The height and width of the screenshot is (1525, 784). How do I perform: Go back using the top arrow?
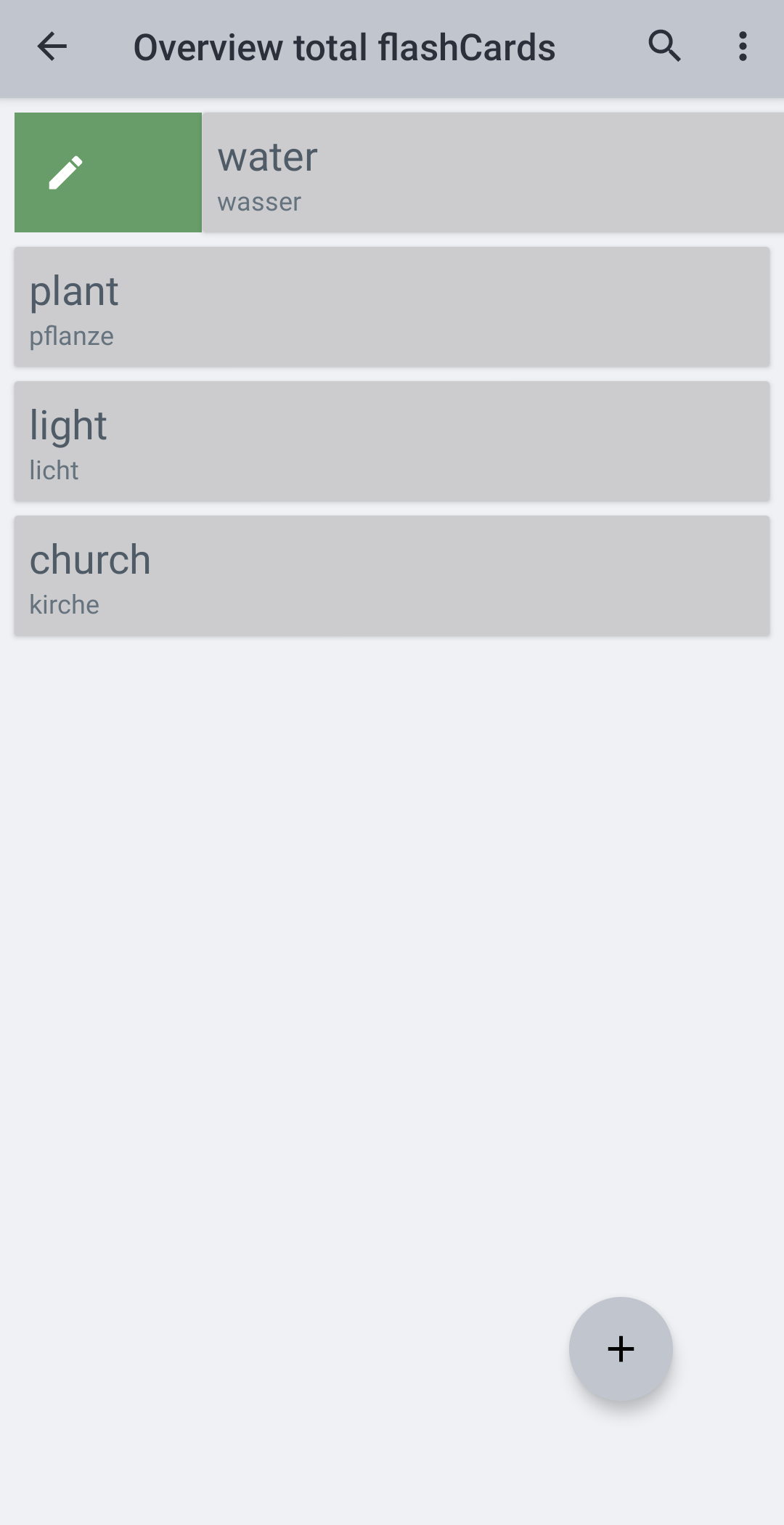pos(52,47)
